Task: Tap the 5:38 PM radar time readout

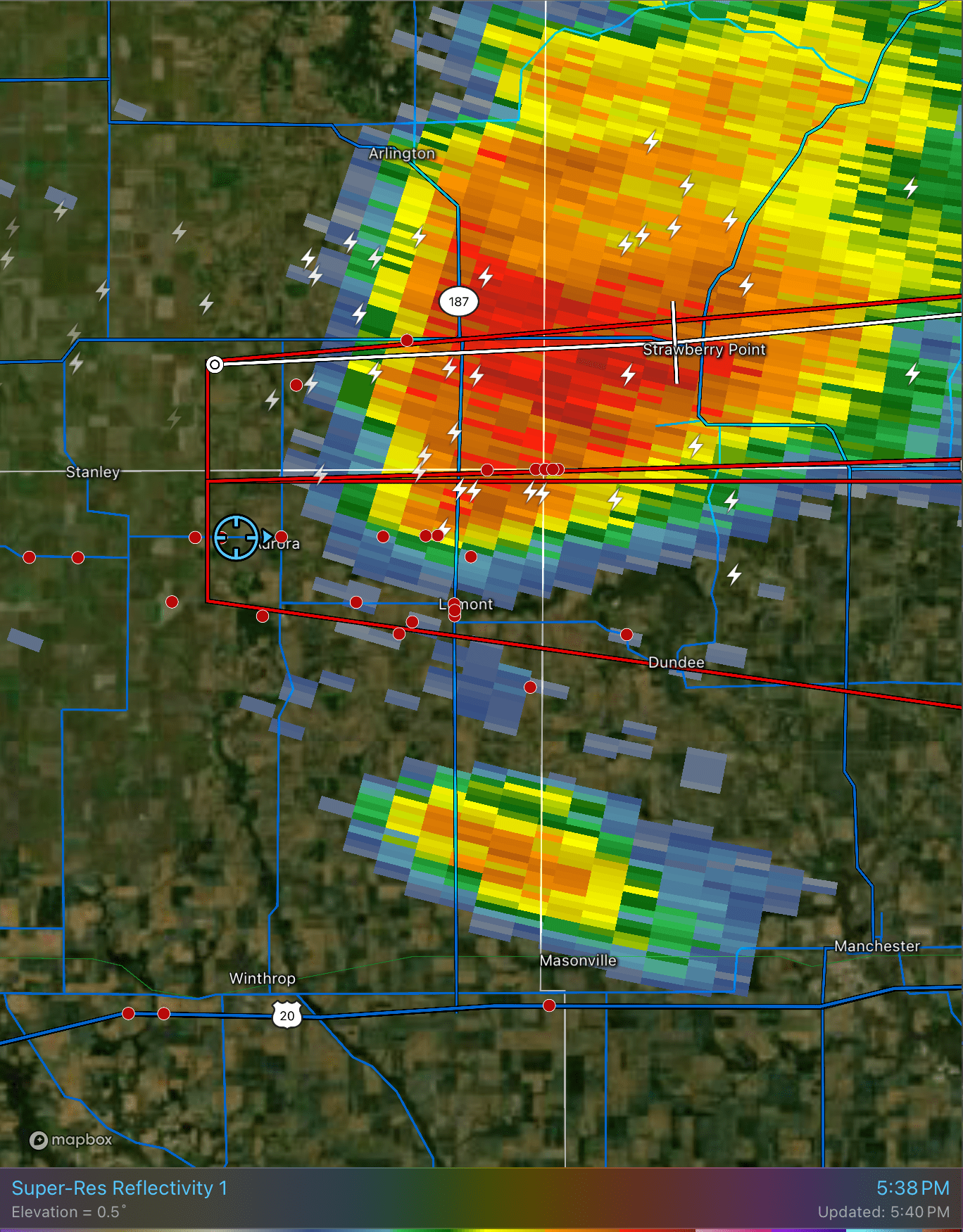Action: 912,1188
